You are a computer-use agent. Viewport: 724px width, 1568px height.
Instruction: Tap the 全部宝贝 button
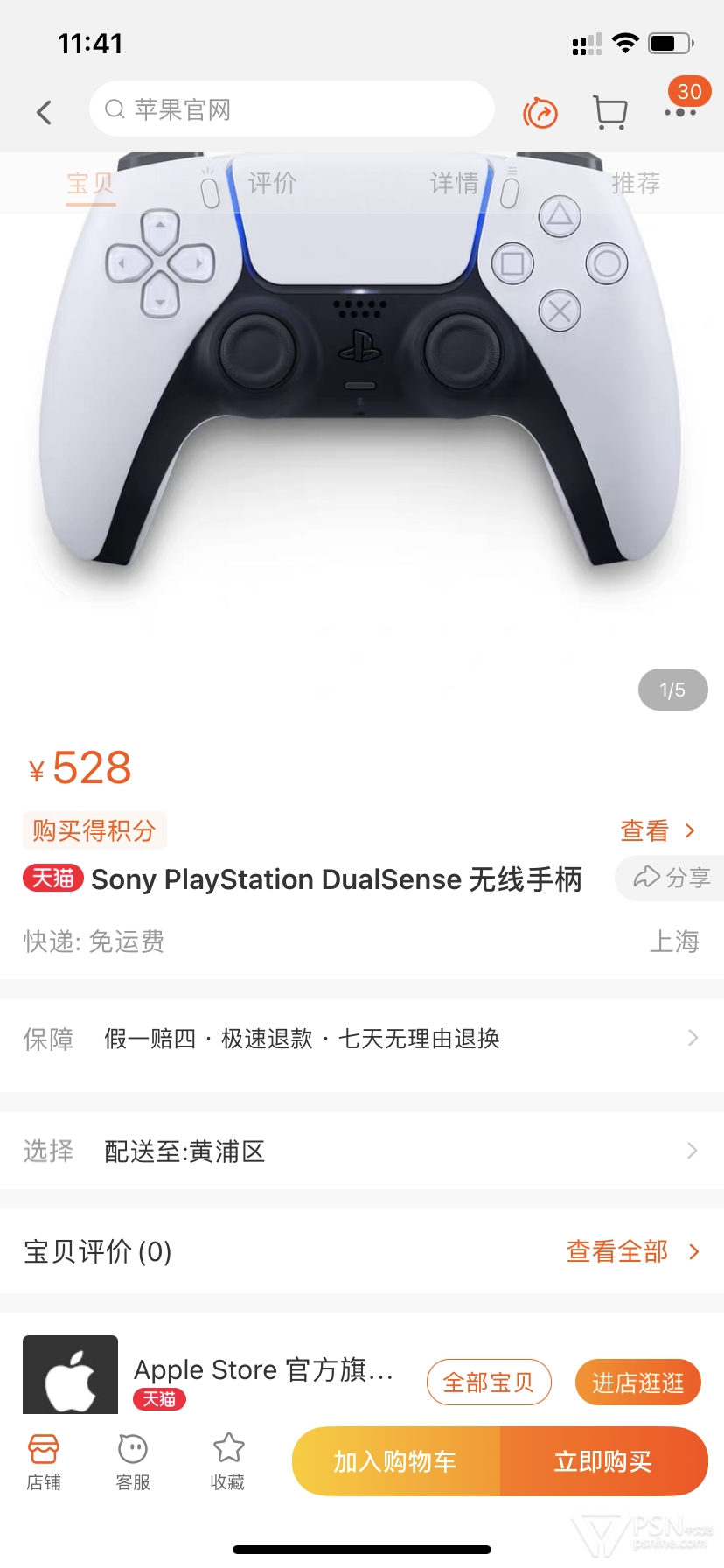coord(489,1382)
